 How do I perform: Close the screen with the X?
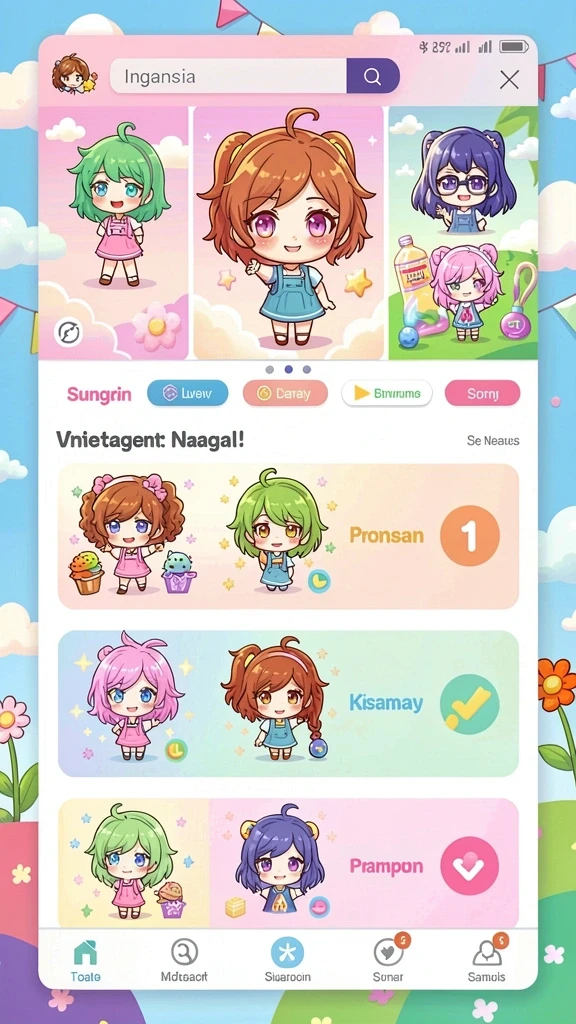click(x=509, y=80)
